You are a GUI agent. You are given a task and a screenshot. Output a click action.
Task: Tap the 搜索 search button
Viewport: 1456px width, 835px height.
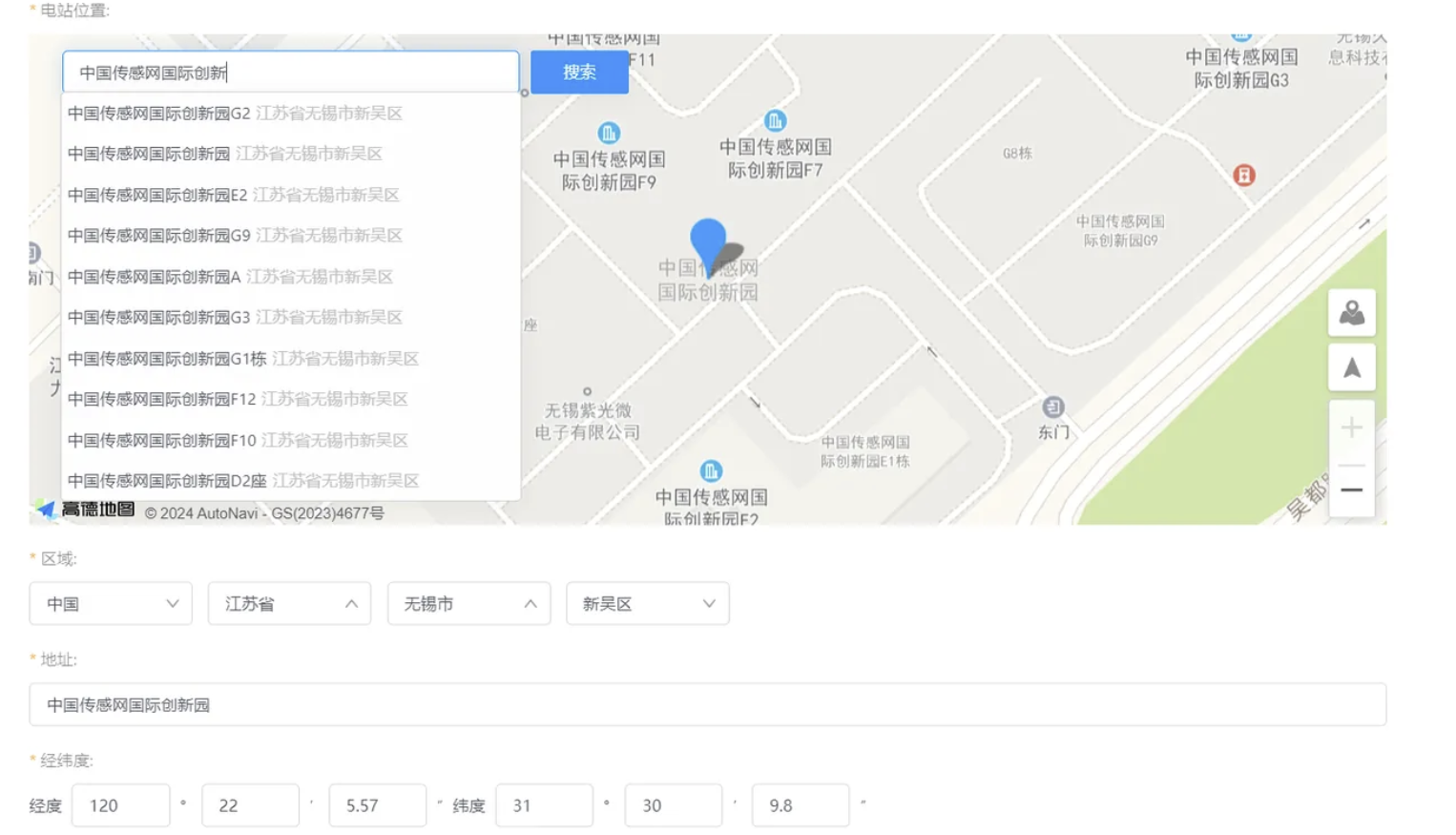(x=579, y=73)
